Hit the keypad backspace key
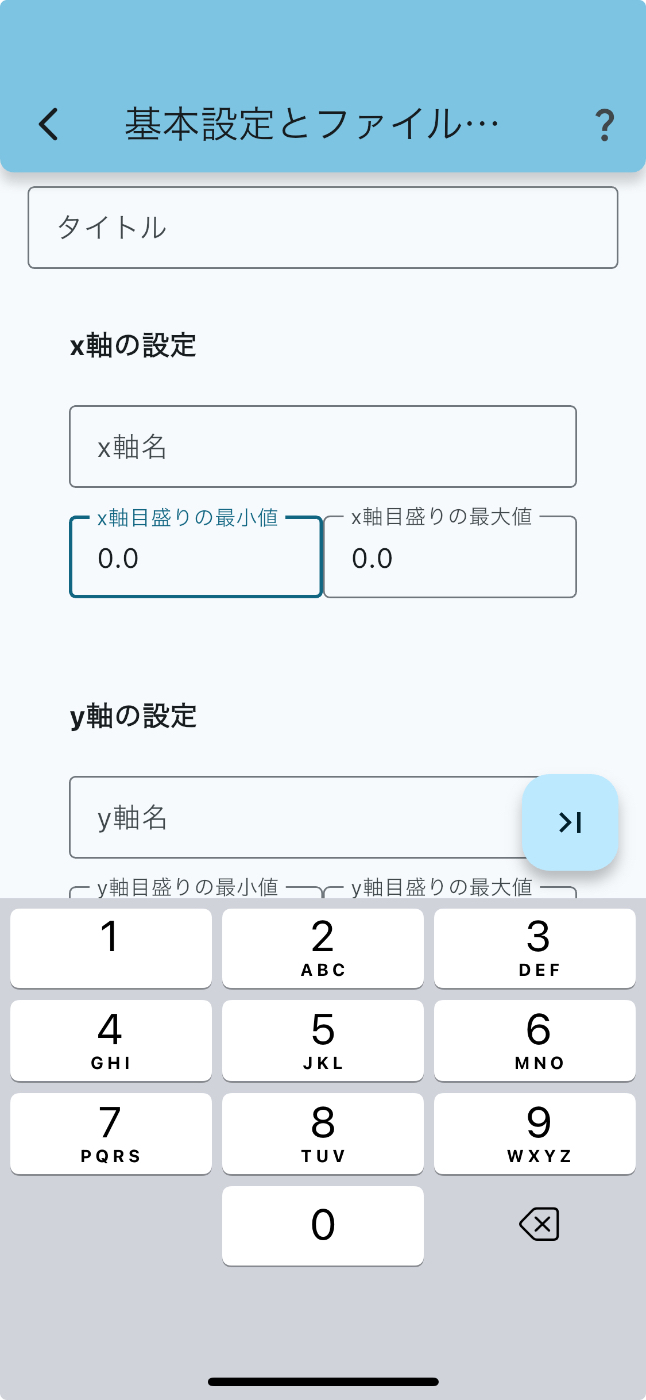The image size is (646, 1400). click(x=539, y=1225)
